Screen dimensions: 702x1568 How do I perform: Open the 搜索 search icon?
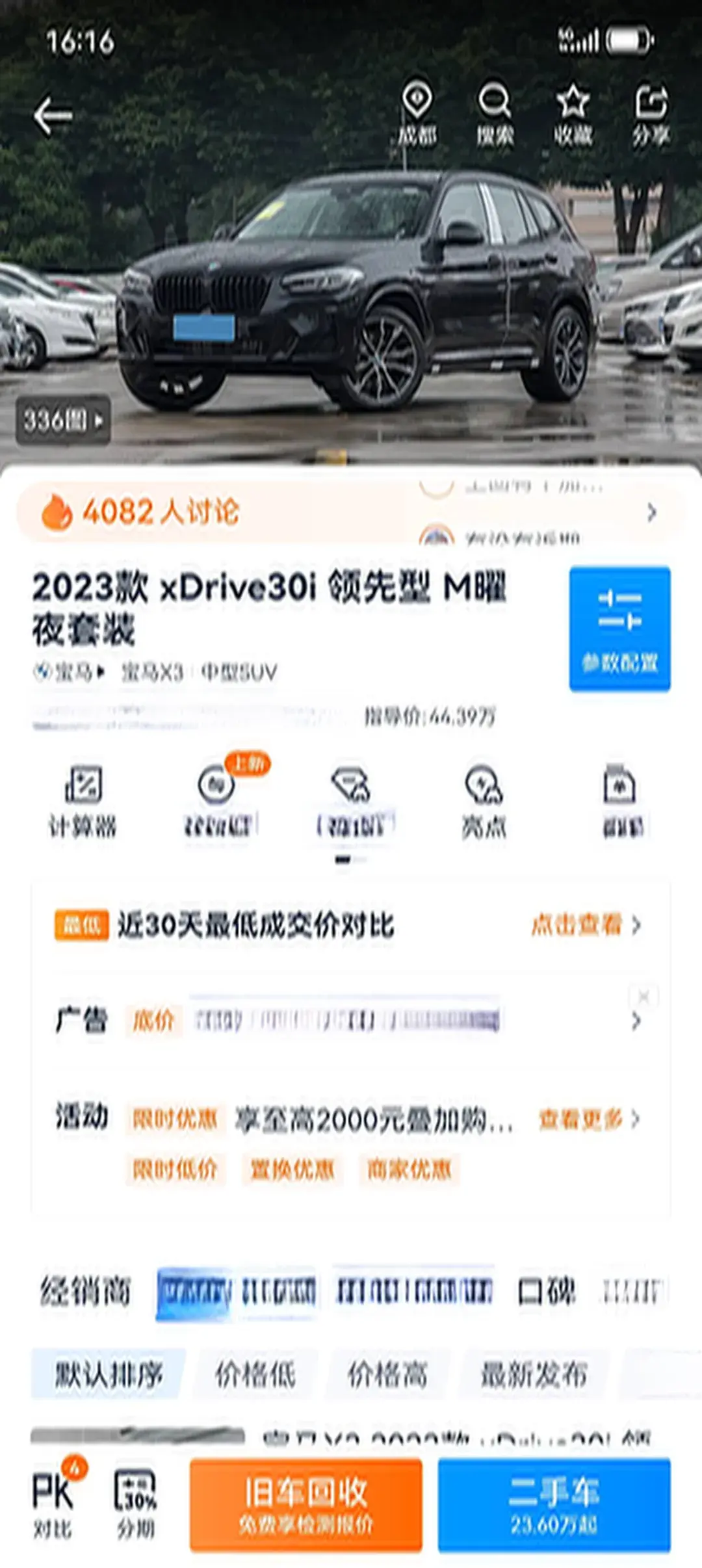495,114
